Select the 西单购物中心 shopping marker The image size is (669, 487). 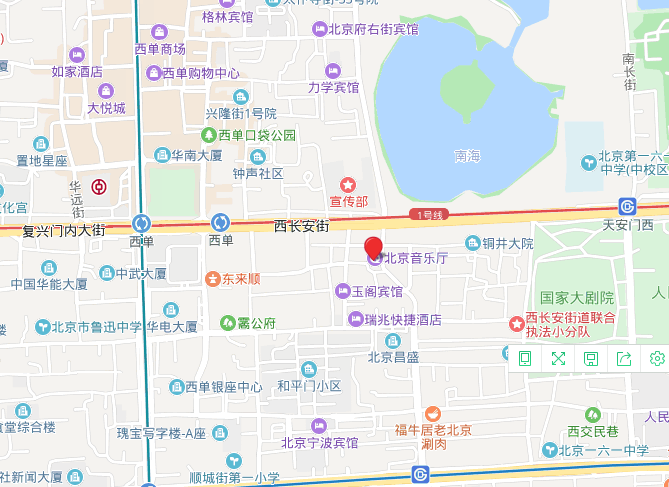154,73
